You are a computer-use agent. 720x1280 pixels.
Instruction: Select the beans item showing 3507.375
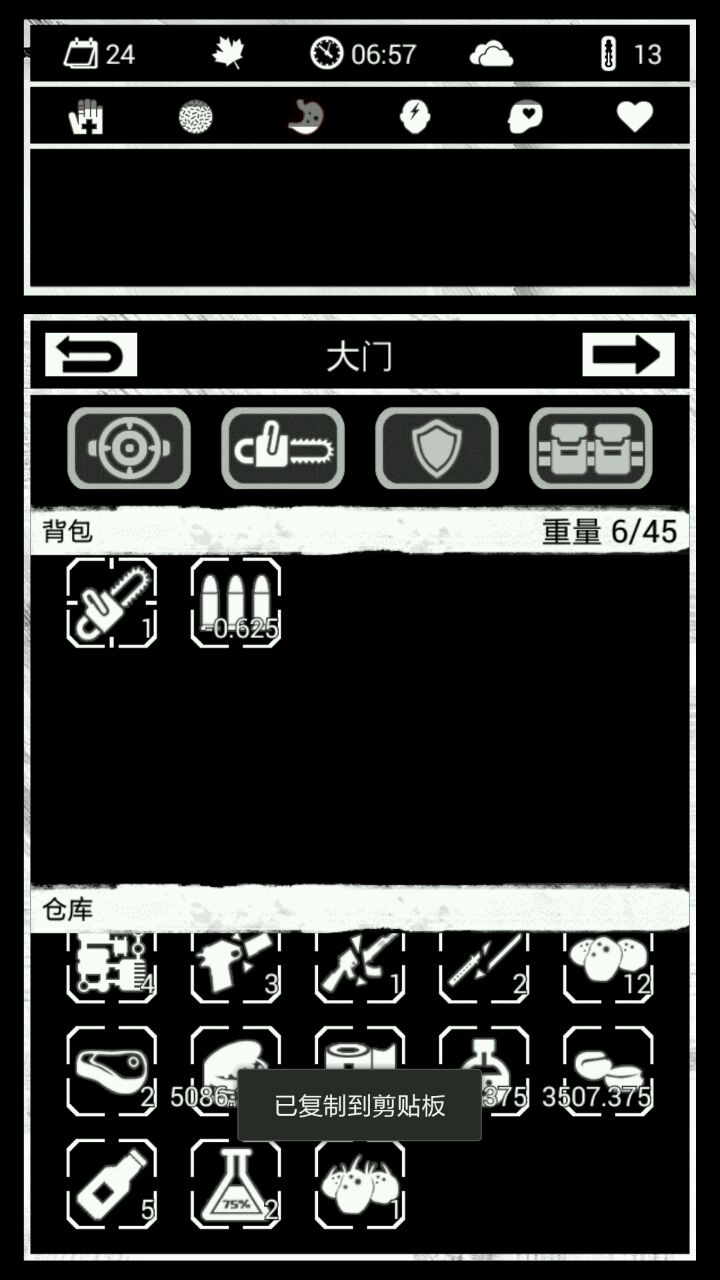(x=608, y=1070)
